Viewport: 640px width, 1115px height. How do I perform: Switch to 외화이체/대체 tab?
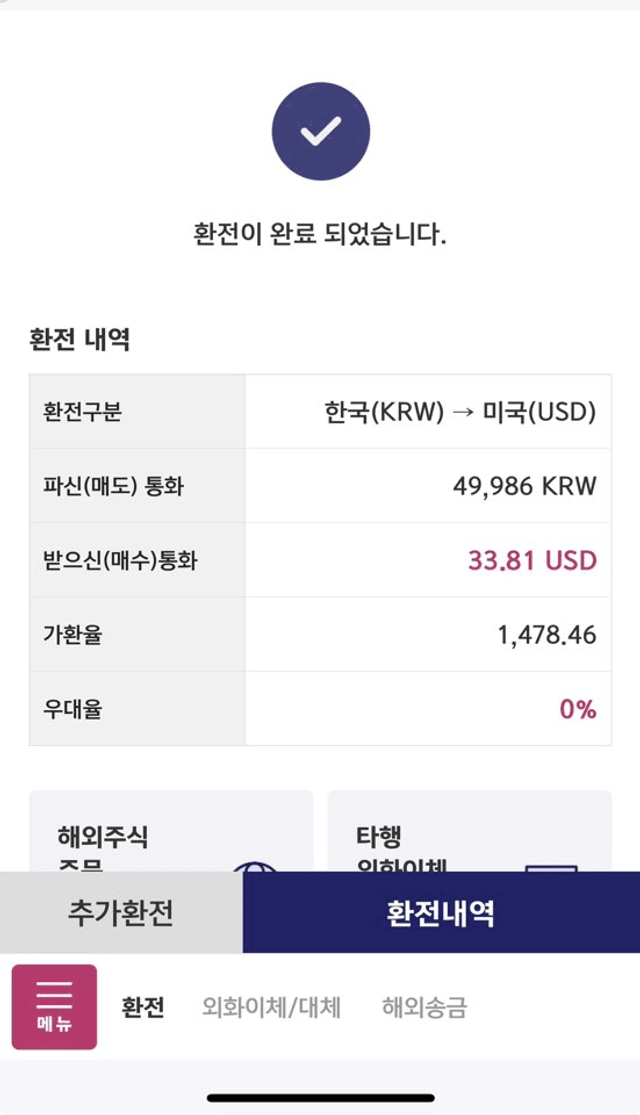coord(272,1007)
